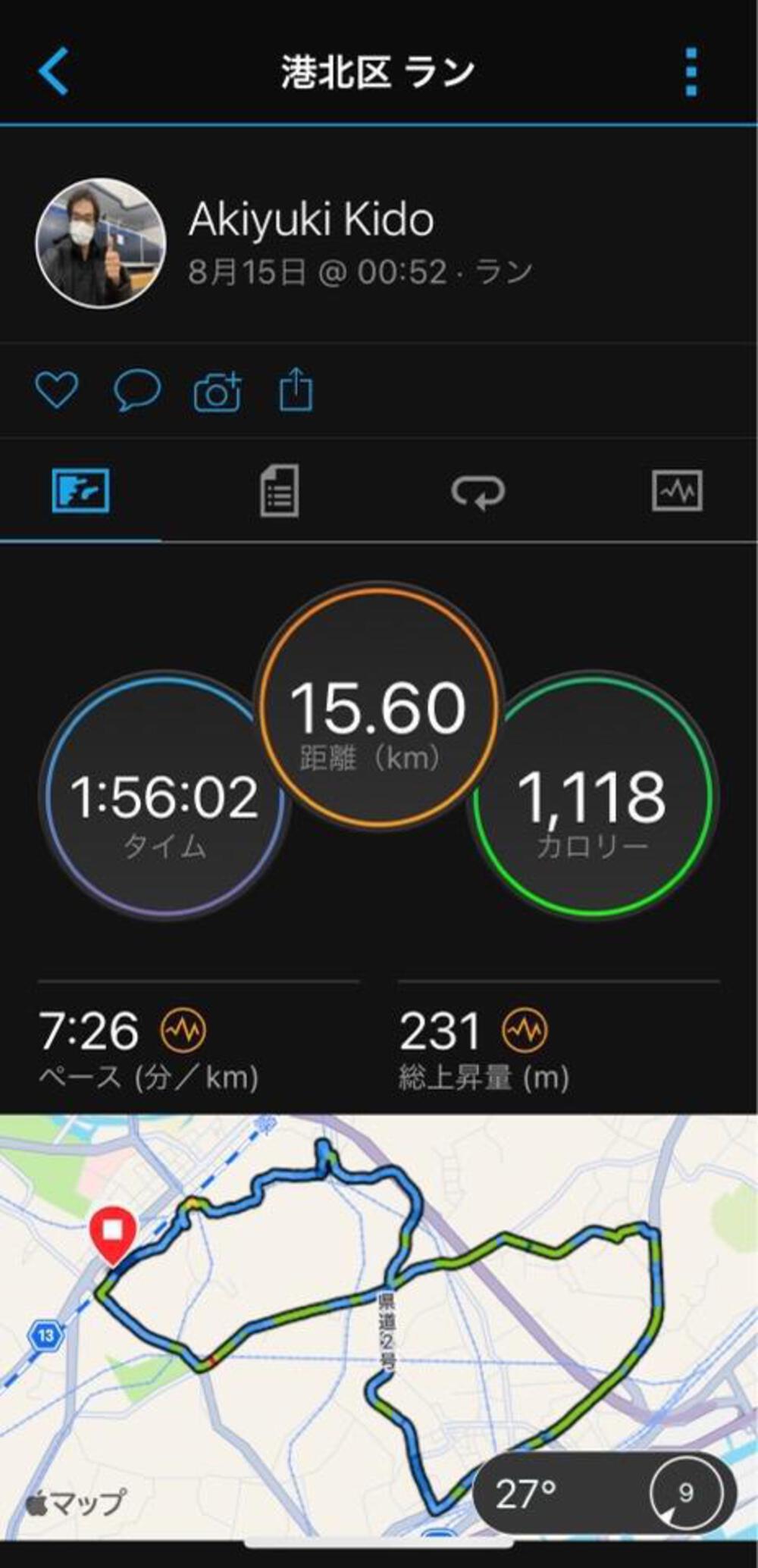This screenshot has height=1568, width=758.
Task: Open the ascent insight icon beside 231
Action: point(525,1031)
